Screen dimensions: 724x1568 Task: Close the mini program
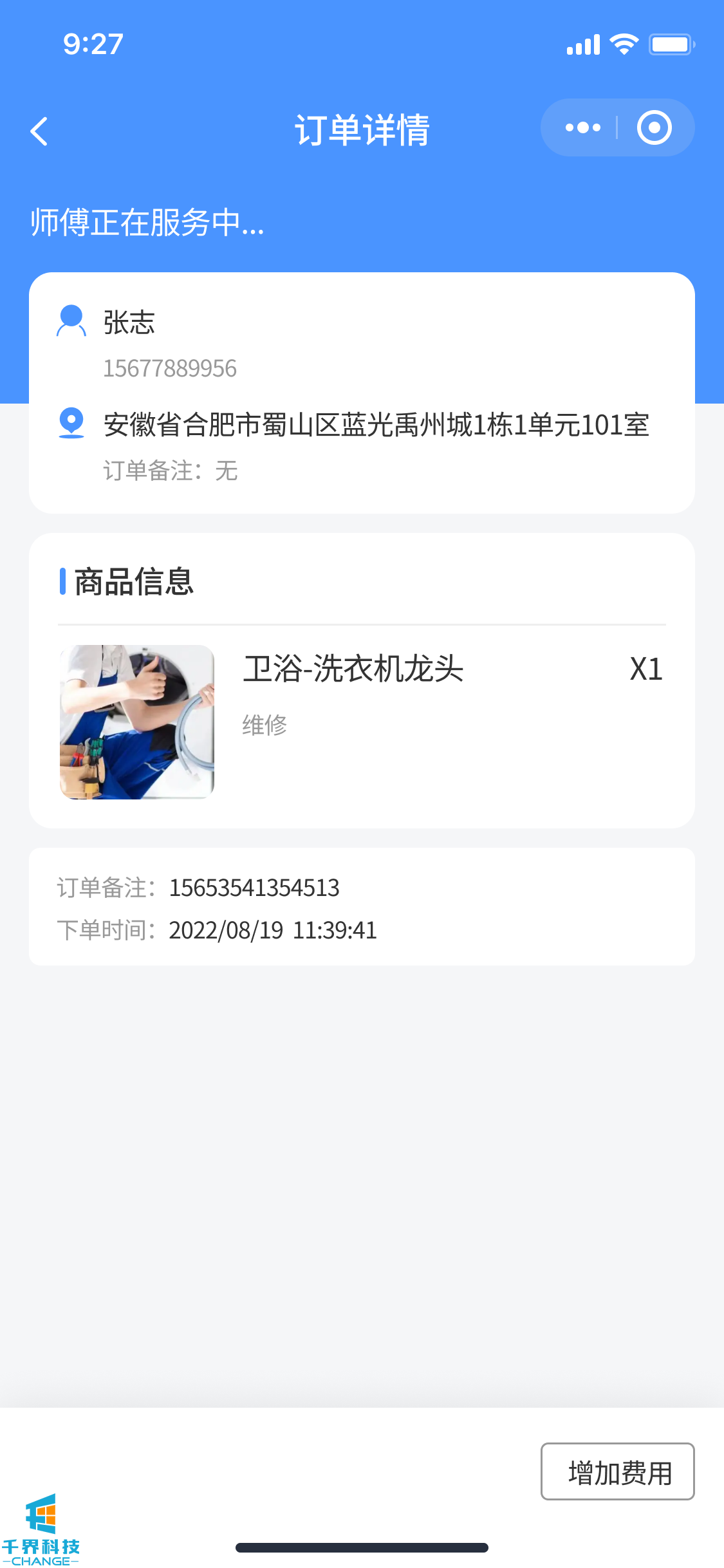click(654, 127)
